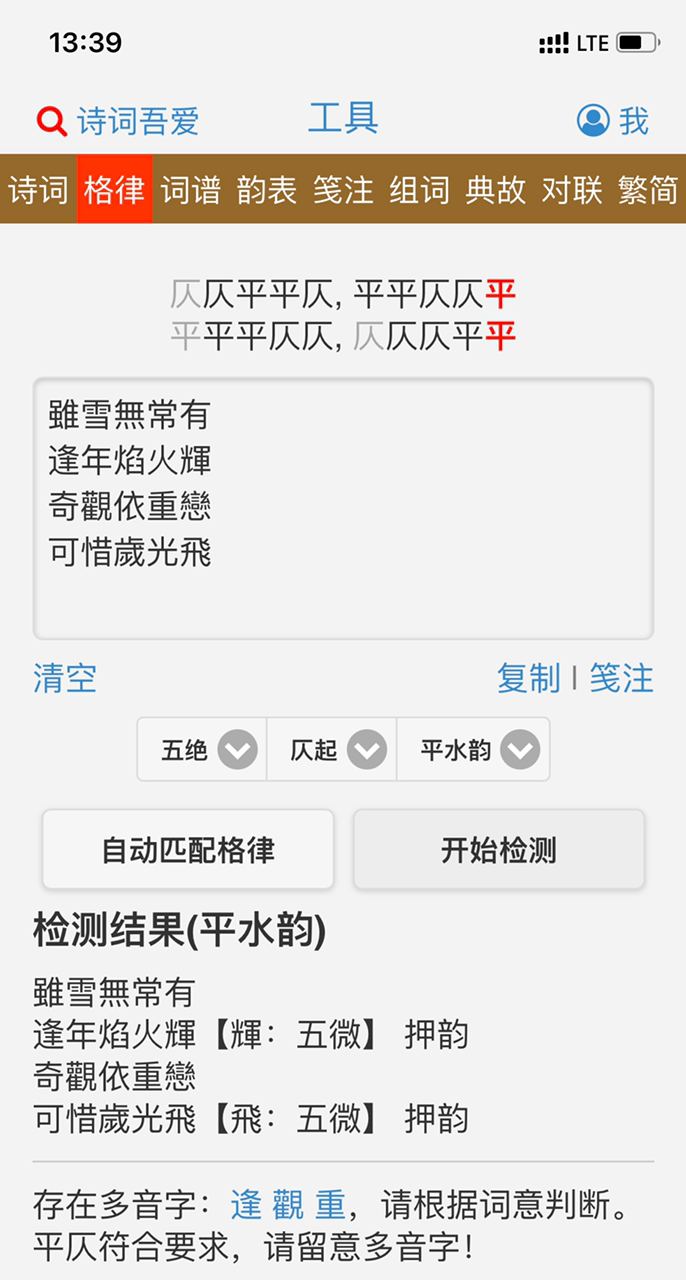The height and width of the screenshot is (1280, 686).
Task: Switch to the 组词 tab
Action: click(x=419, y=189)
